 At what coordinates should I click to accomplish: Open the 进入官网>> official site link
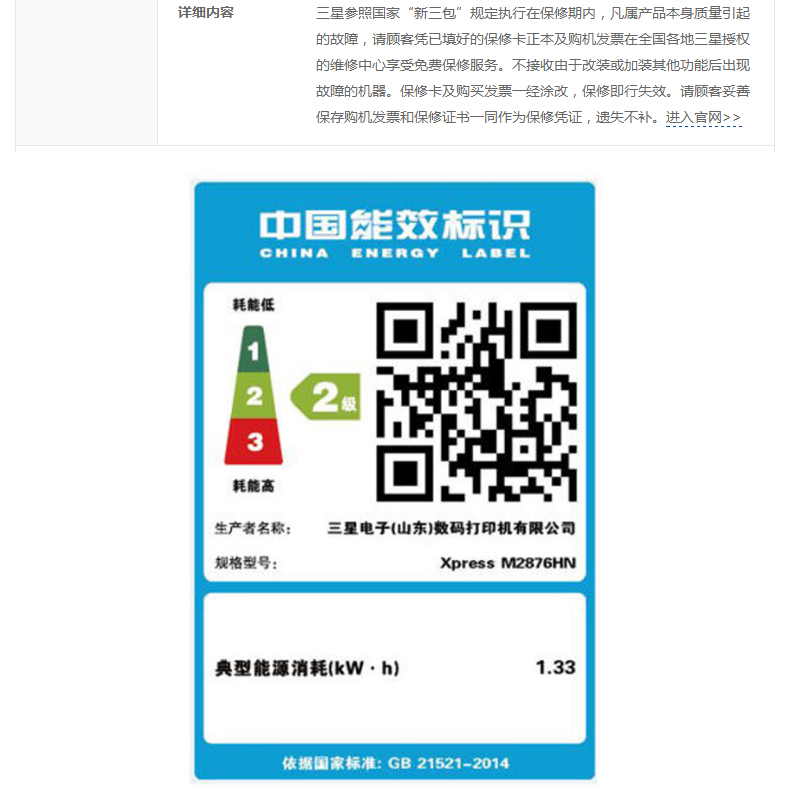[x=703, y=118]
